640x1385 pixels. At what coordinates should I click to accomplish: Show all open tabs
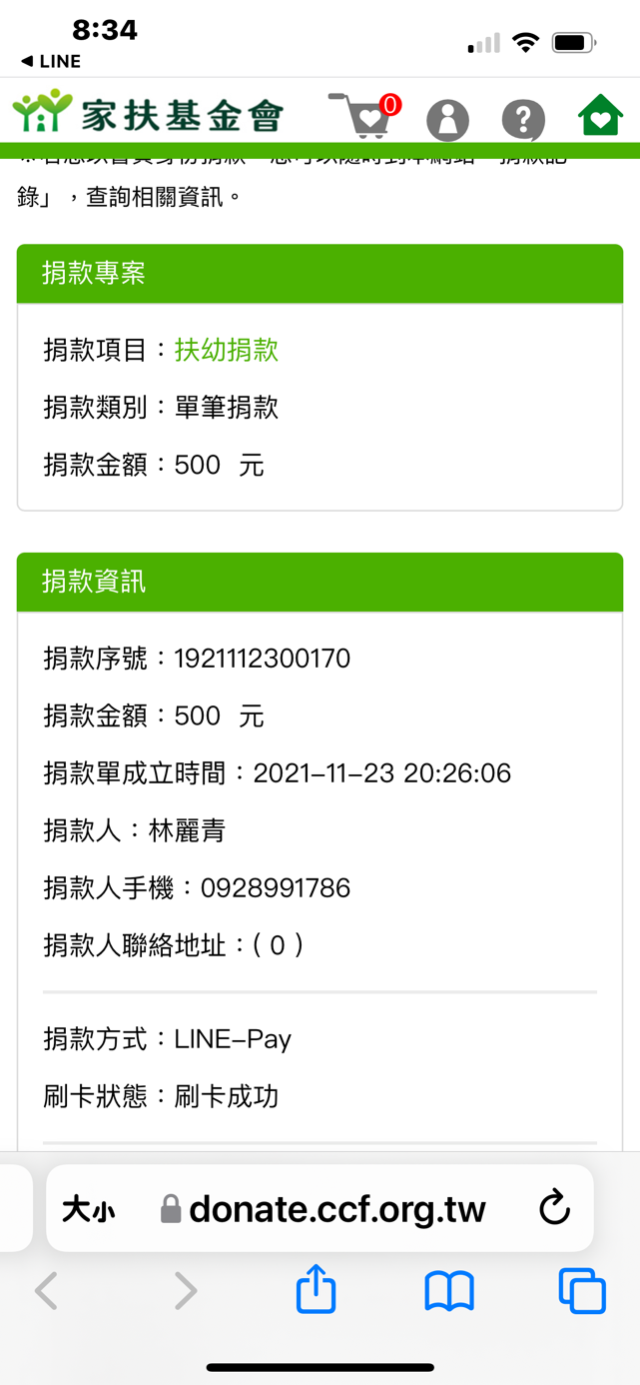tap(582, 1291)
